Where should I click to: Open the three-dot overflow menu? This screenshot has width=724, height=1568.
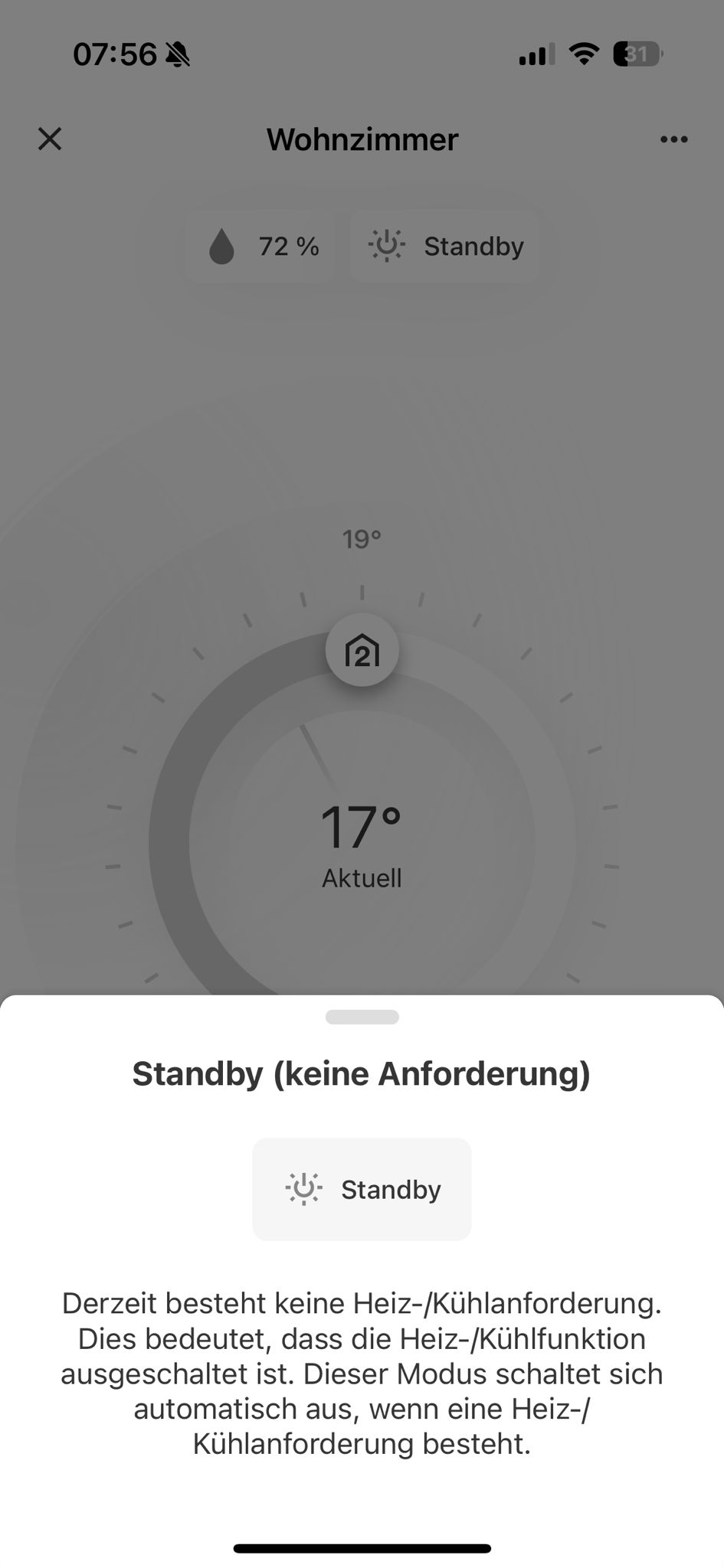[x=673, y=139]
